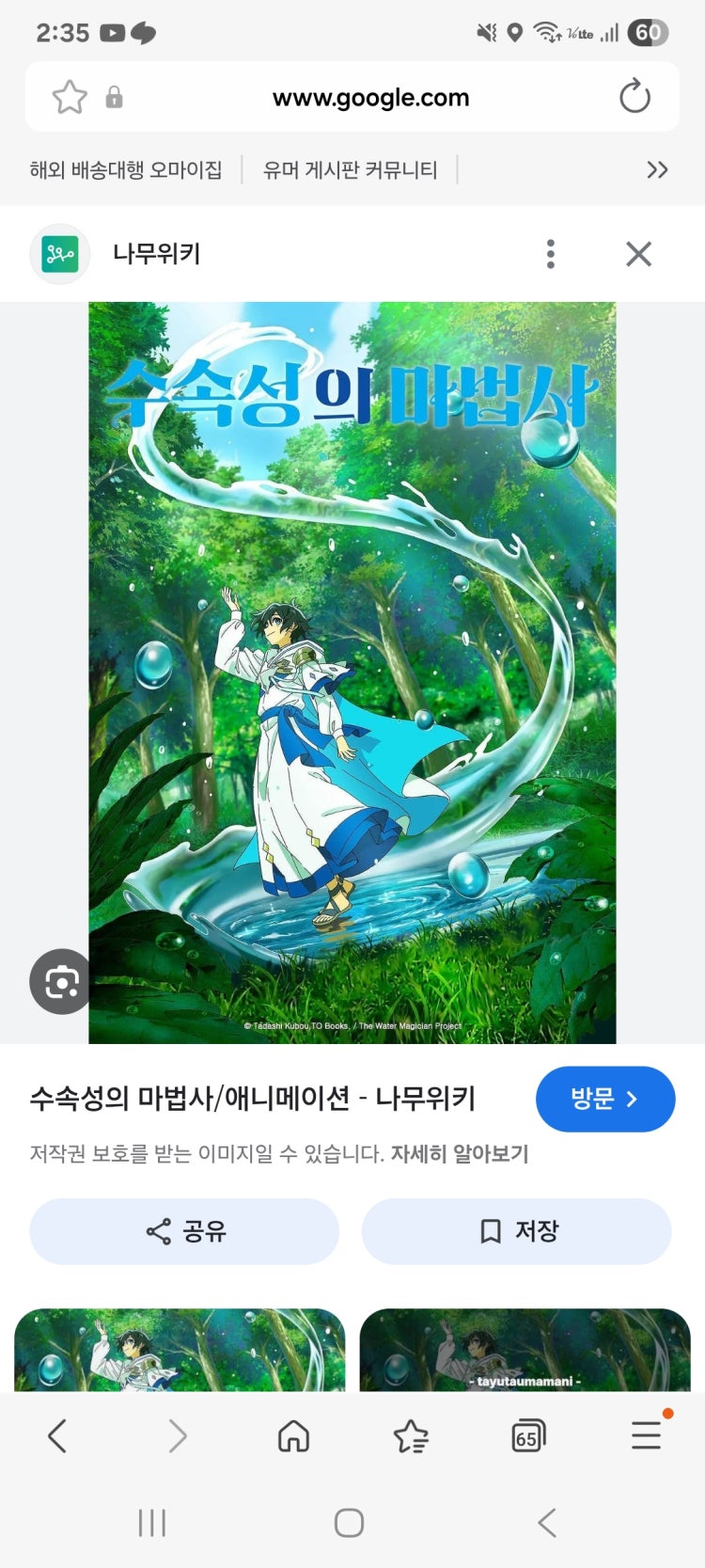Go to the browser home page
Screen dimensions: 705x1568
293,1436
